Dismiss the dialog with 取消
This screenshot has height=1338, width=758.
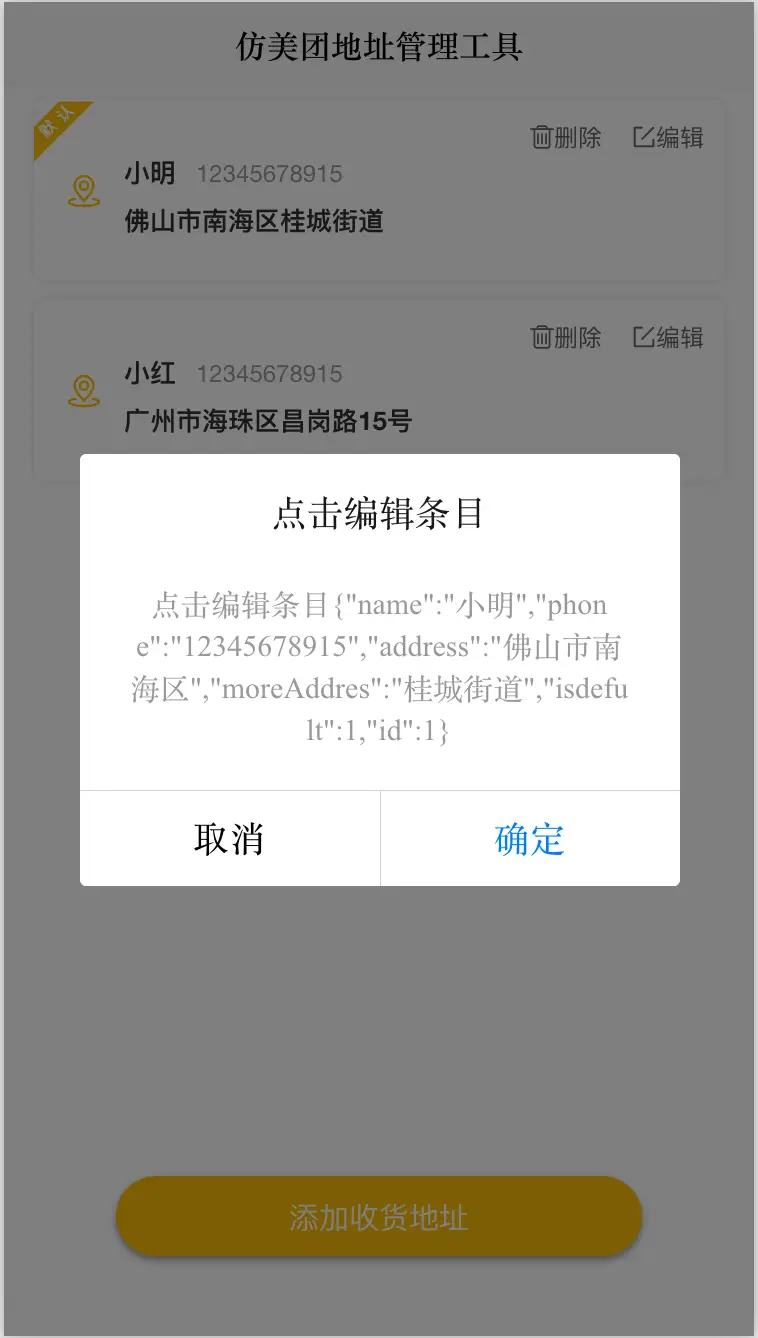coord(229,839)
